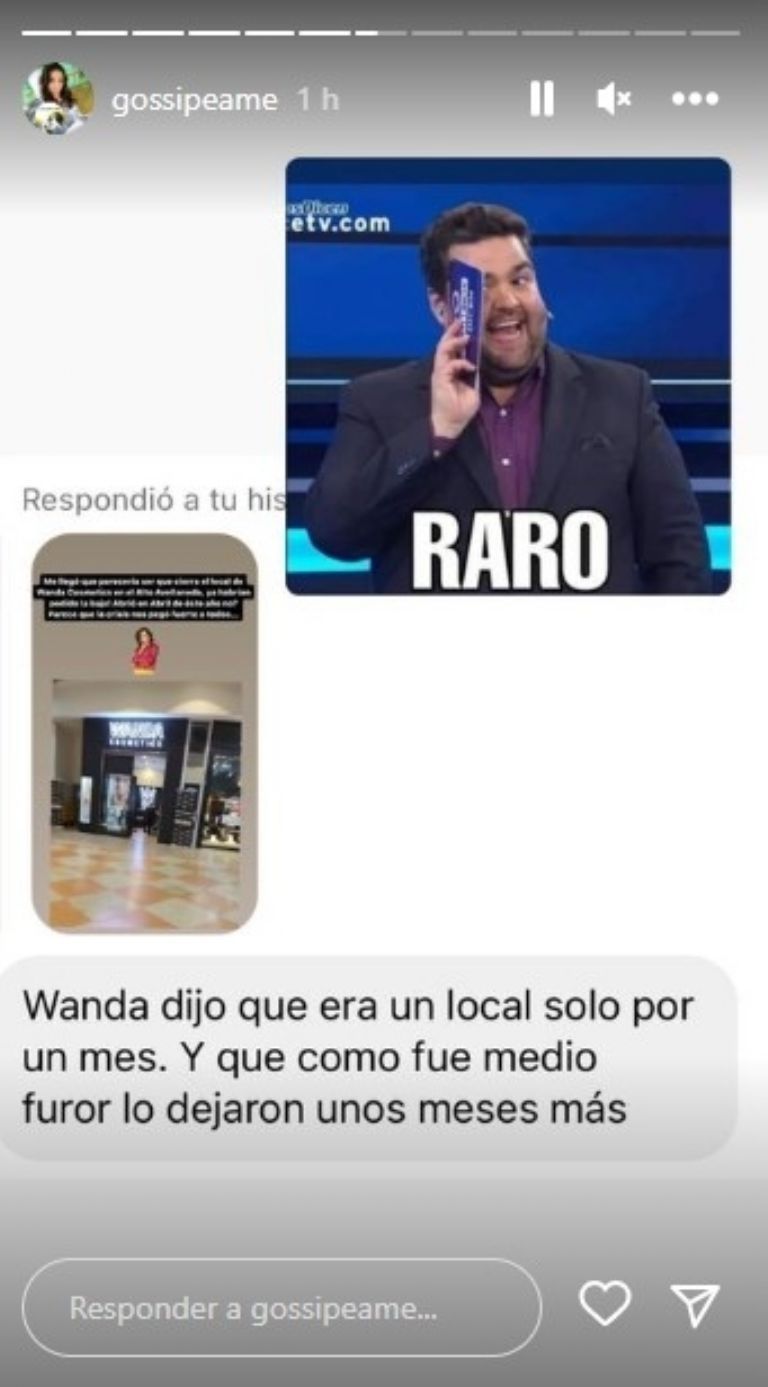Image resolution: width=768 pixels, height=1387 pixels.
Task: Tap the username gossipeame
Action: pos(190,99)
